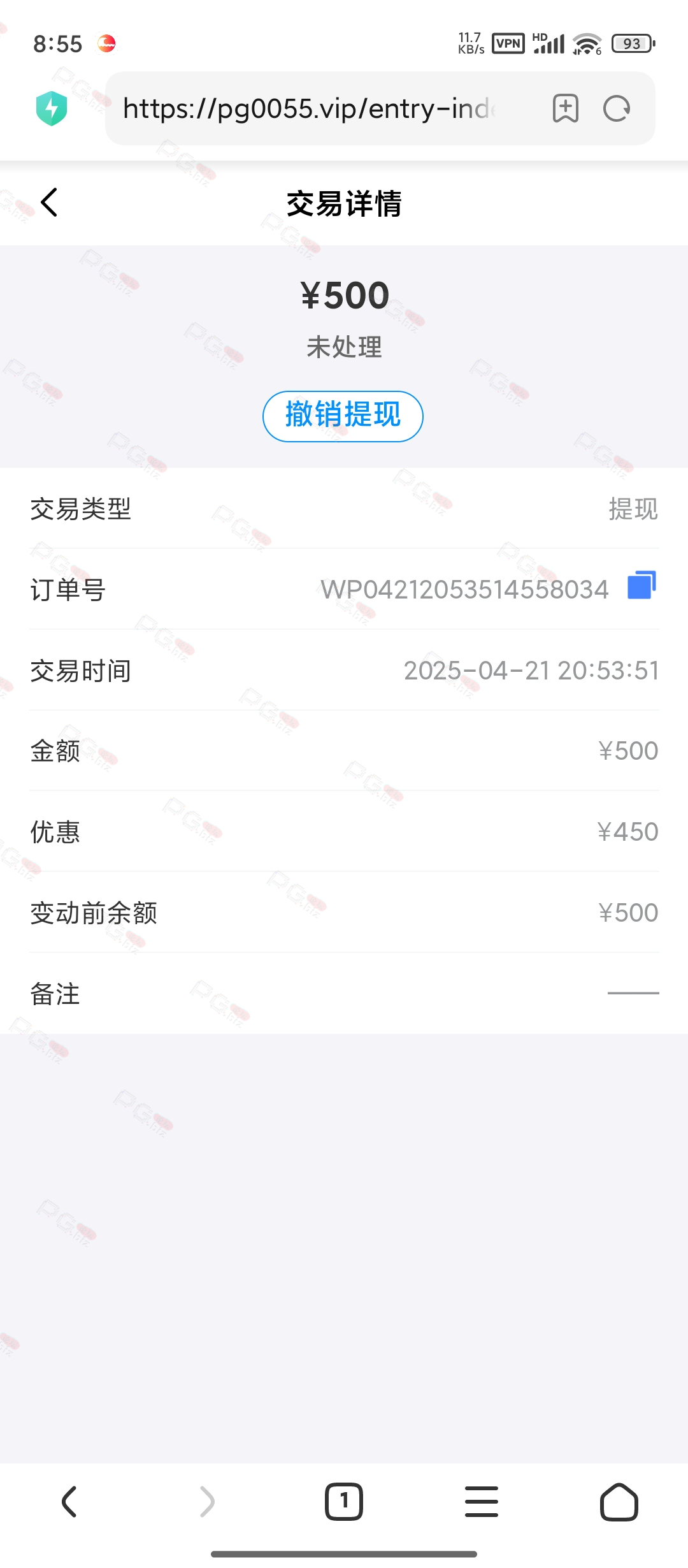Open the browser security shield icon
This screenshot has height=1568, width=688.
pos(52,108)
